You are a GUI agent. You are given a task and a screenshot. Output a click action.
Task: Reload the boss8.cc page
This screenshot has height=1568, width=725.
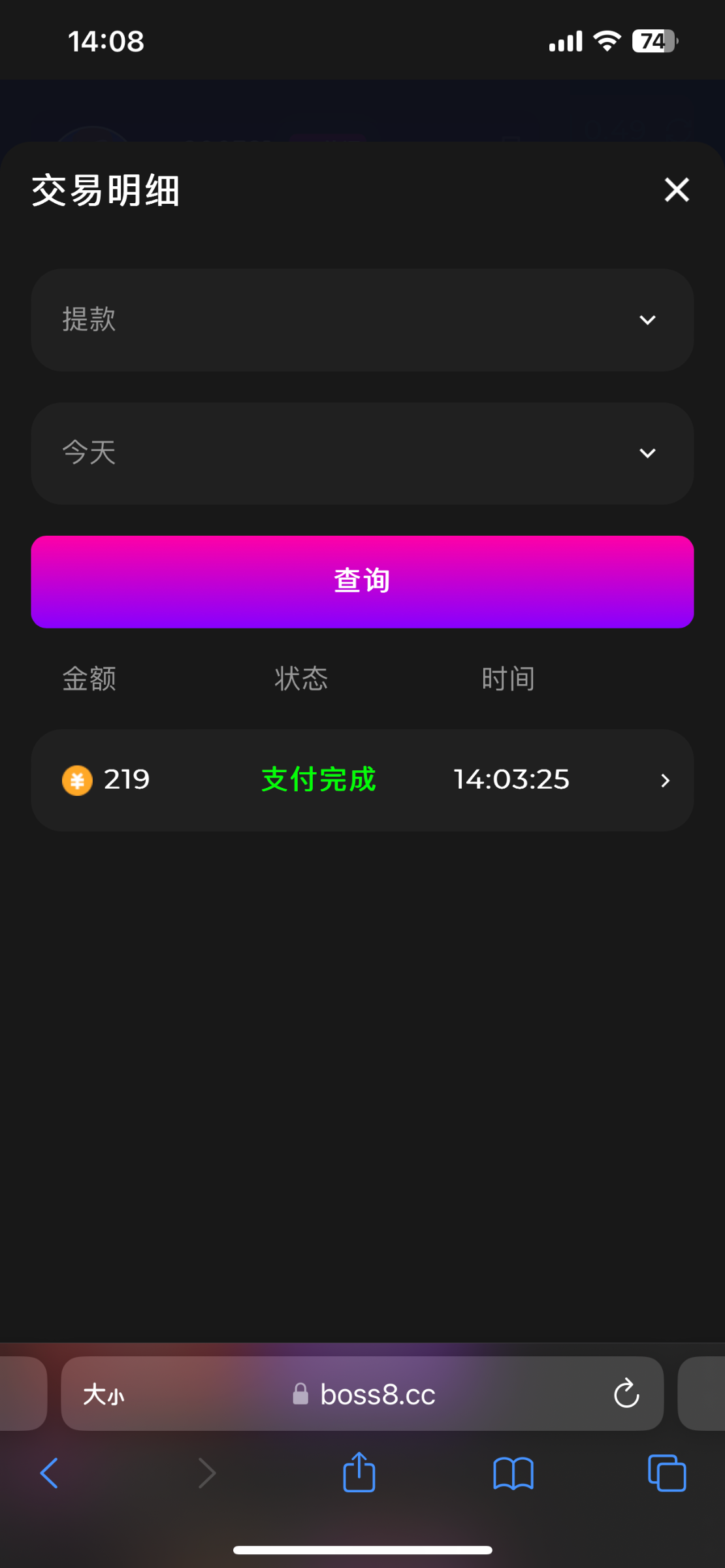pos(626,1395)
